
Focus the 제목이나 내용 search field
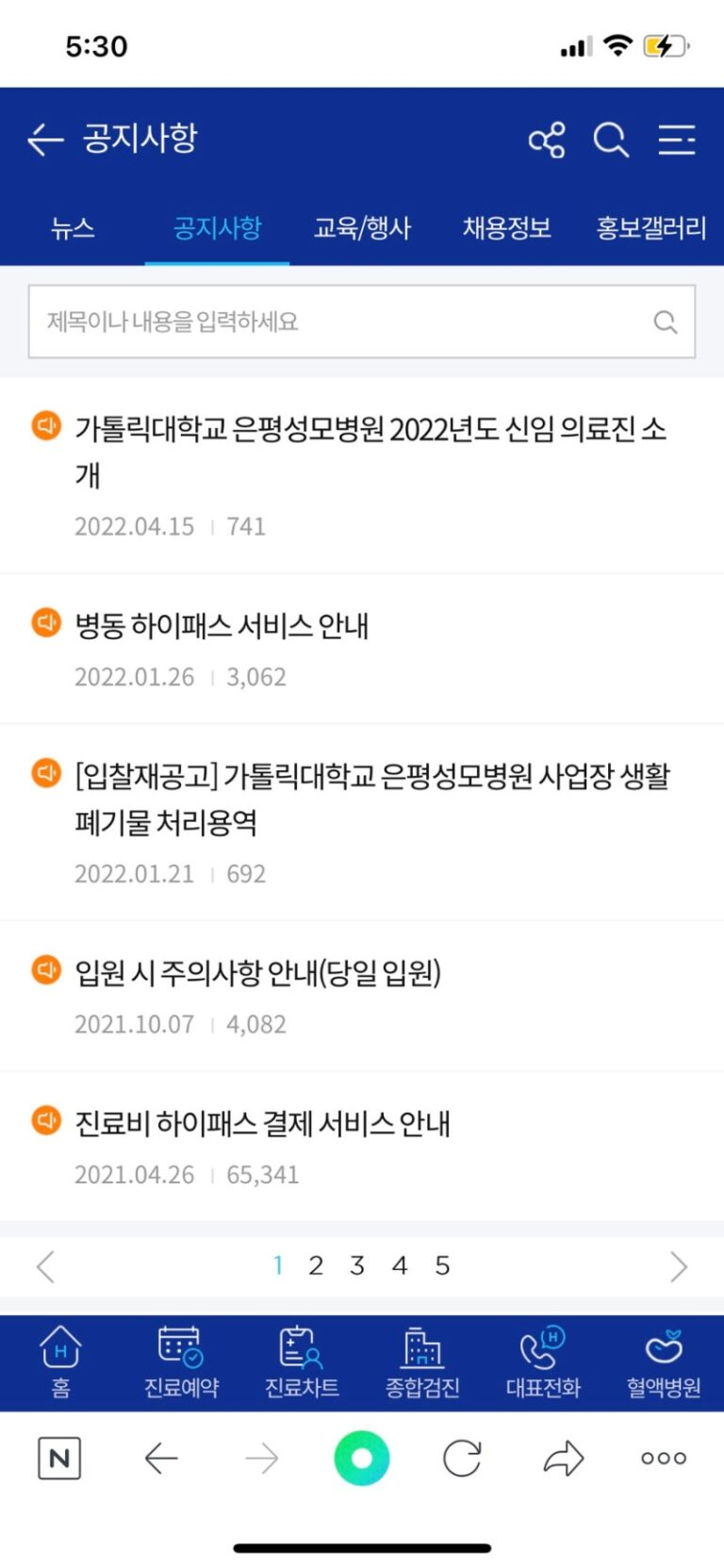pos(339,322)
